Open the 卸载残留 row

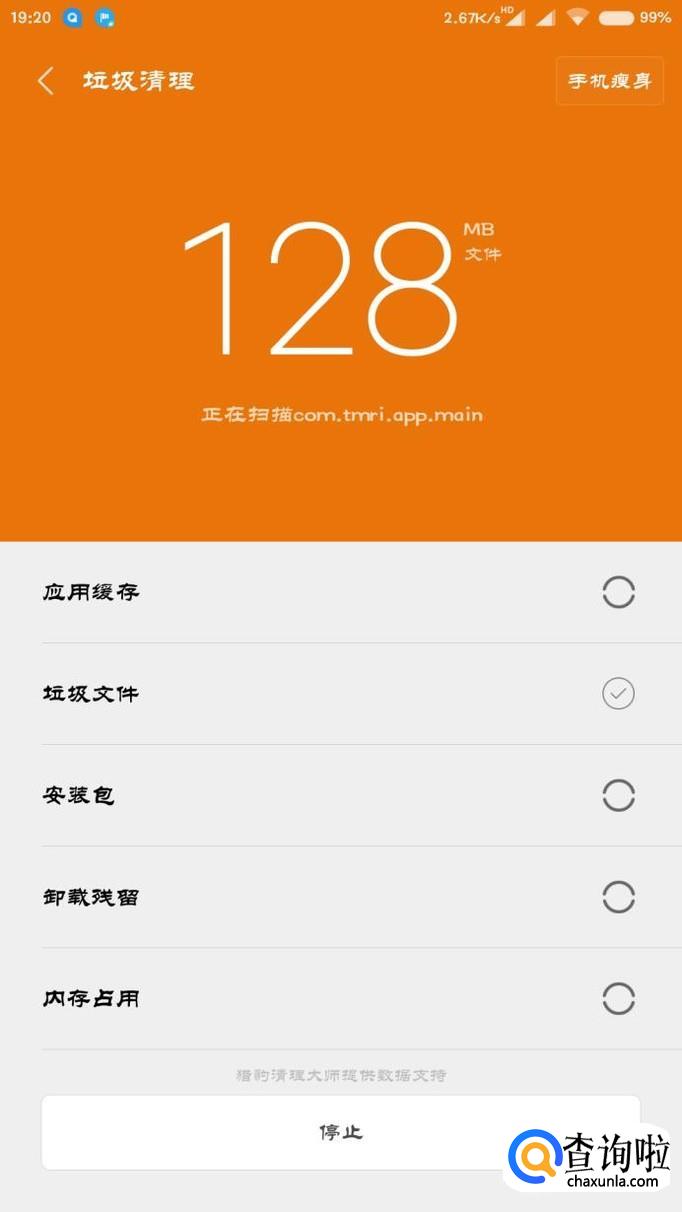coord(341,897)
